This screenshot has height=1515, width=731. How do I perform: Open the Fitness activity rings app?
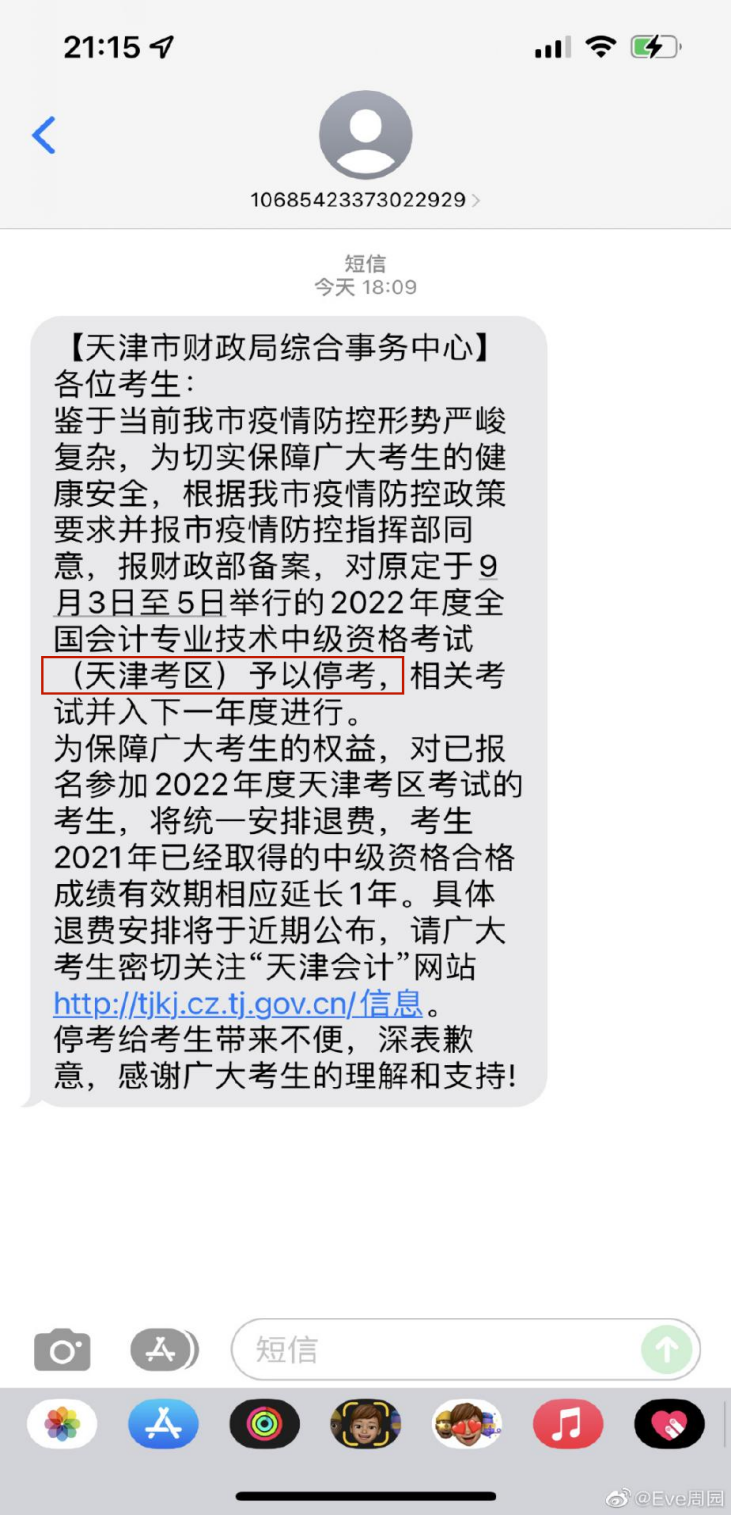click(x=264, y=1424)
